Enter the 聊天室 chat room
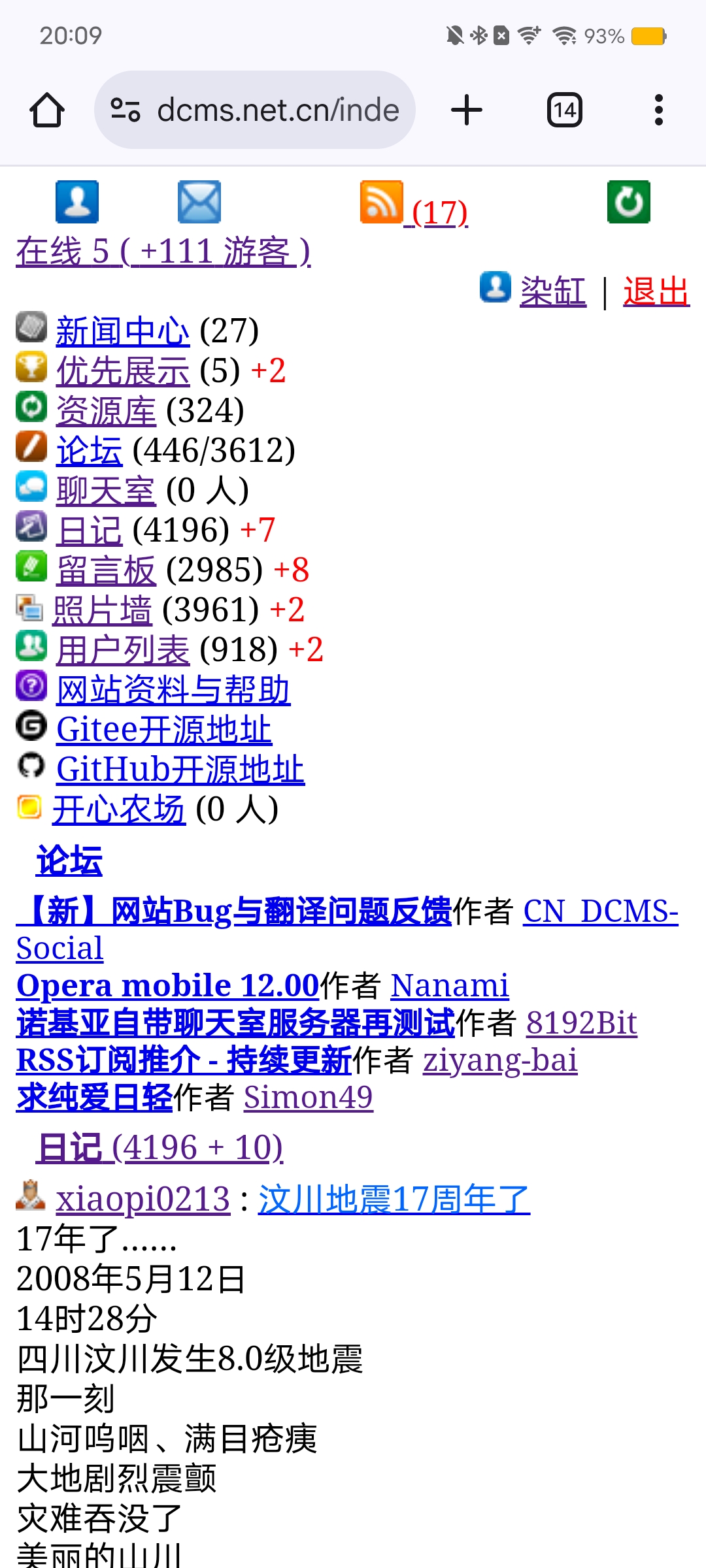Viewport: 706px width, 1568px height. click(x=107, y=490)
